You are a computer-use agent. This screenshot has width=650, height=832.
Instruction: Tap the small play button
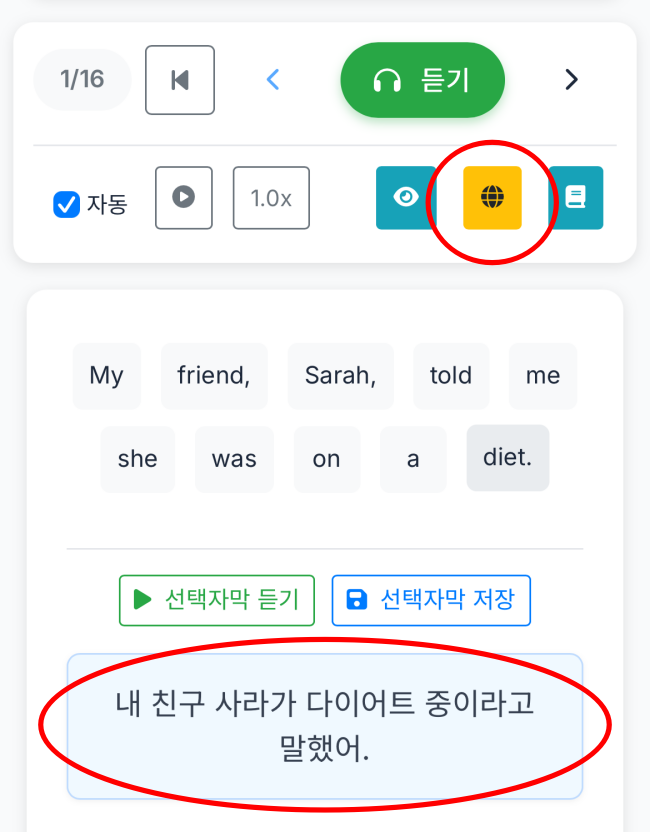click(x=183, y=197)
